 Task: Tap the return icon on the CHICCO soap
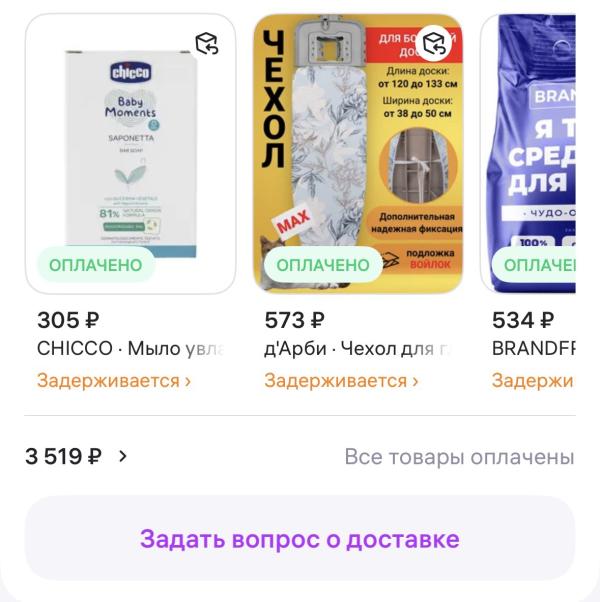tap(207, 43)
